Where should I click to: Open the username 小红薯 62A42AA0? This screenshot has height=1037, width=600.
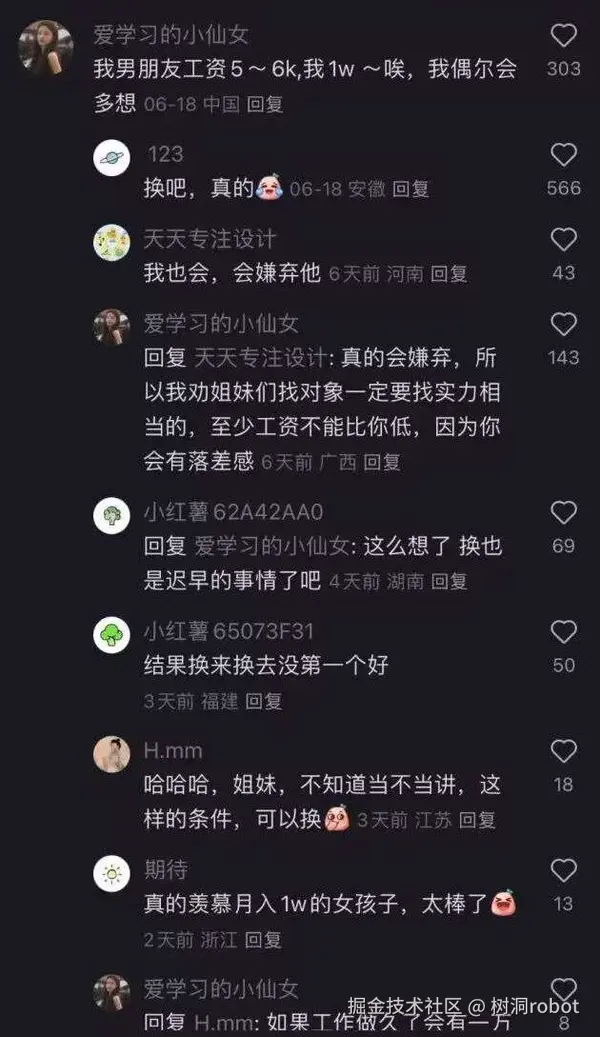233,513
